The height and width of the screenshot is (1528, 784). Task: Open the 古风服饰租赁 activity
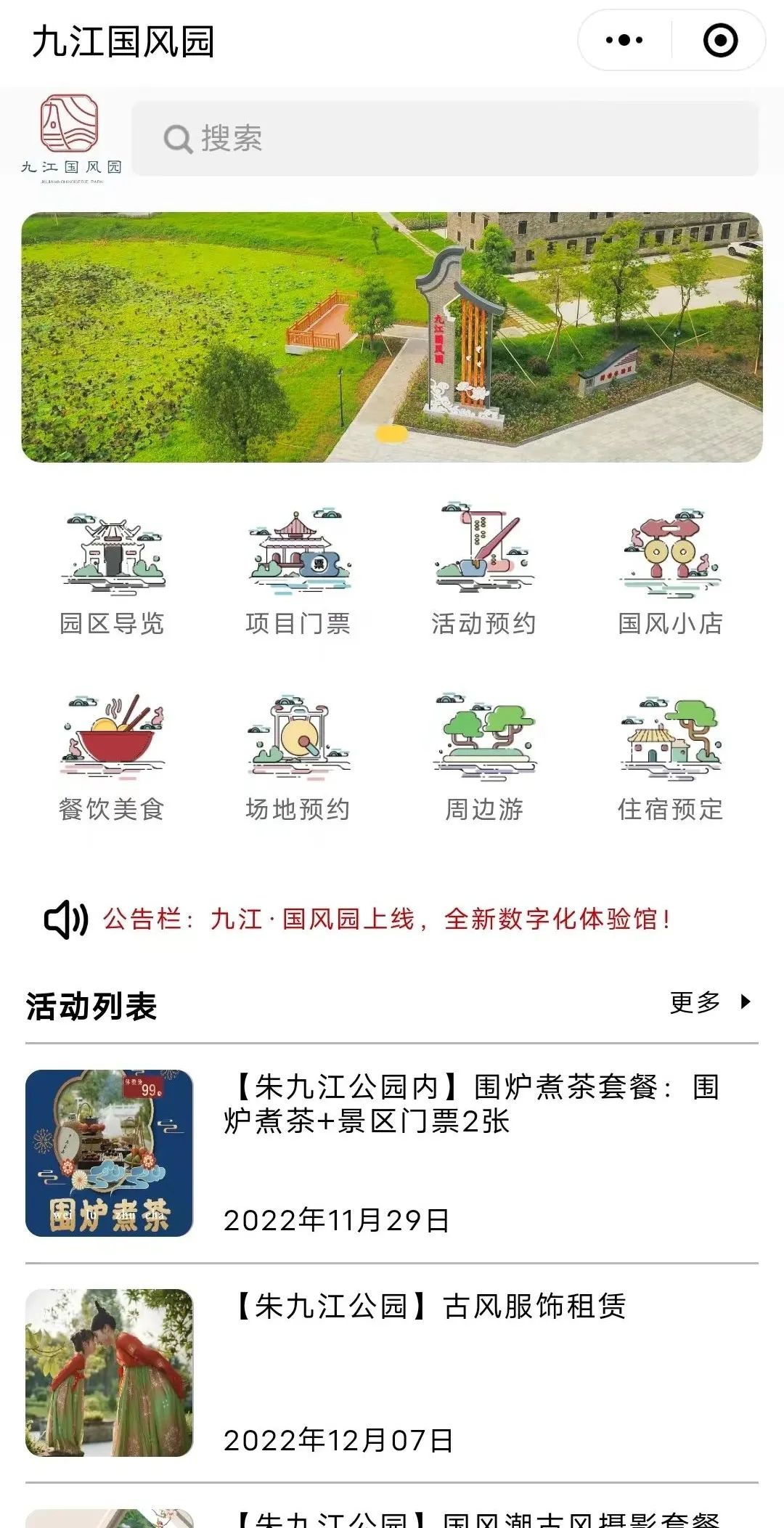tap(392, 1373)
